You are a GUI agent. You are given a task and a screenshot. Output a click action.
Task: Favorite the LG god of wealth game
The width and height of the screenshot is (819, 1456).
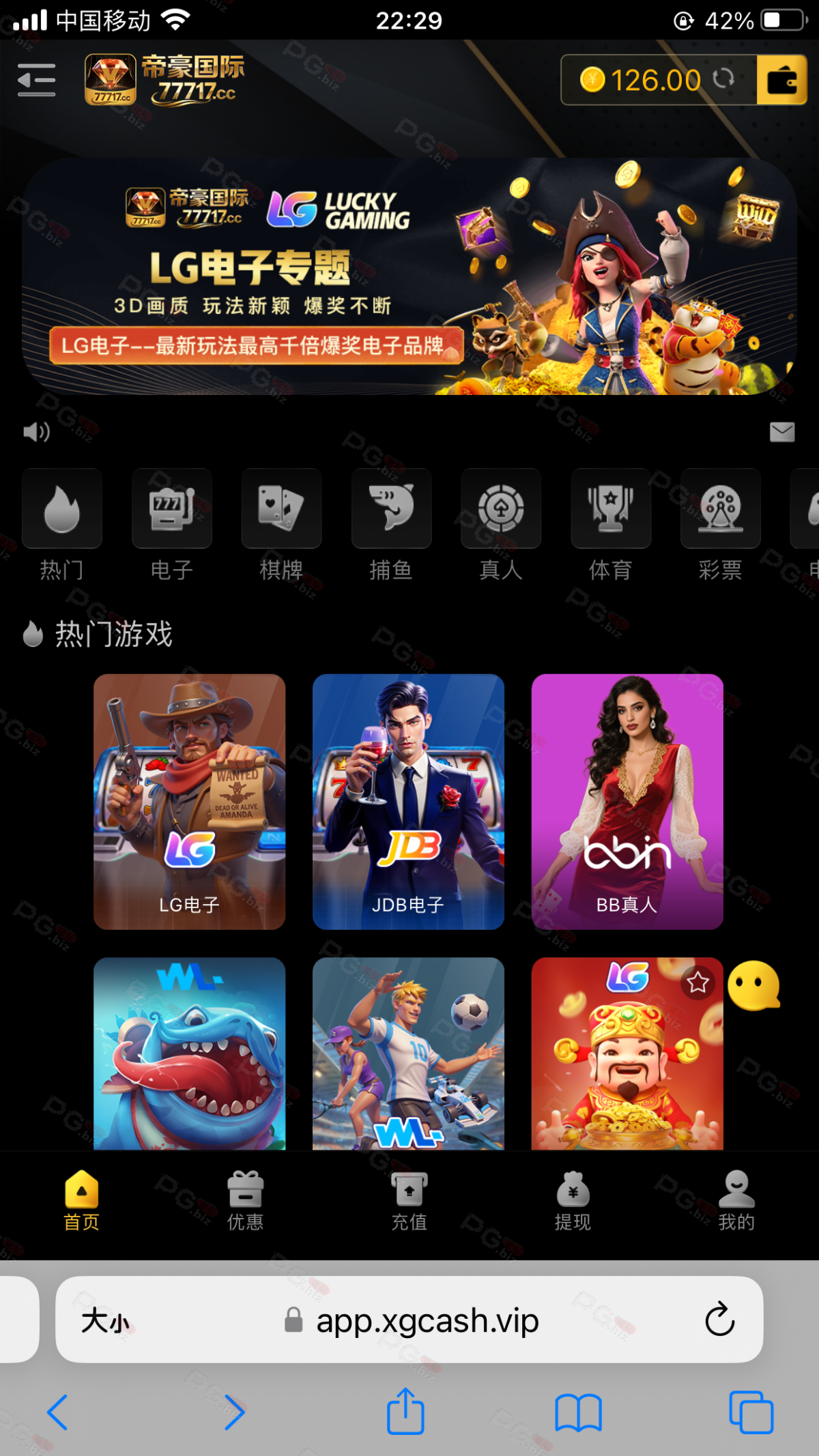point(698,982)
